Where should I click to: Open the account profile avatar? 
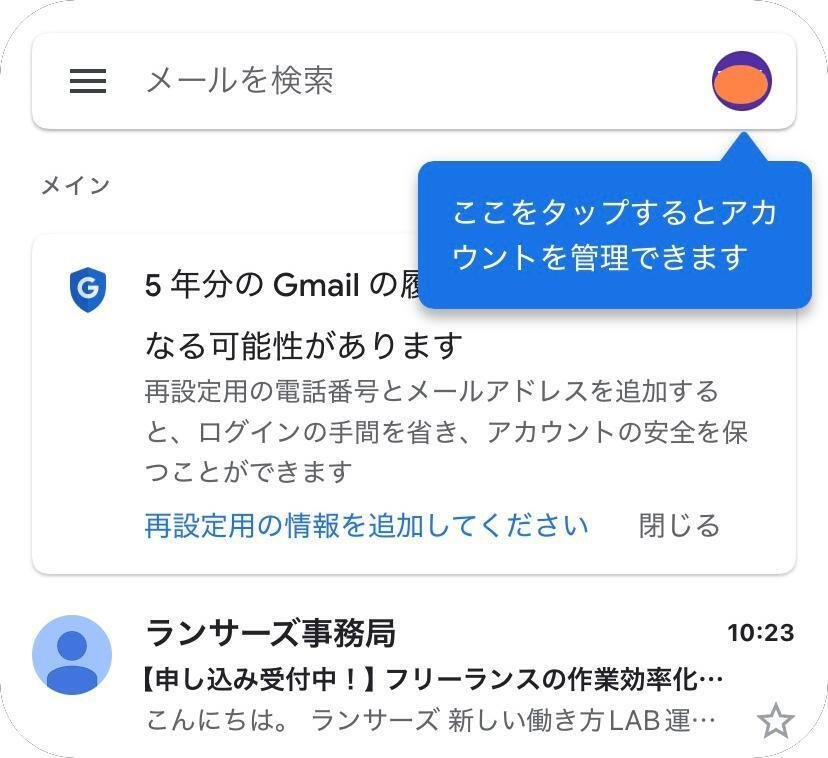741,82
